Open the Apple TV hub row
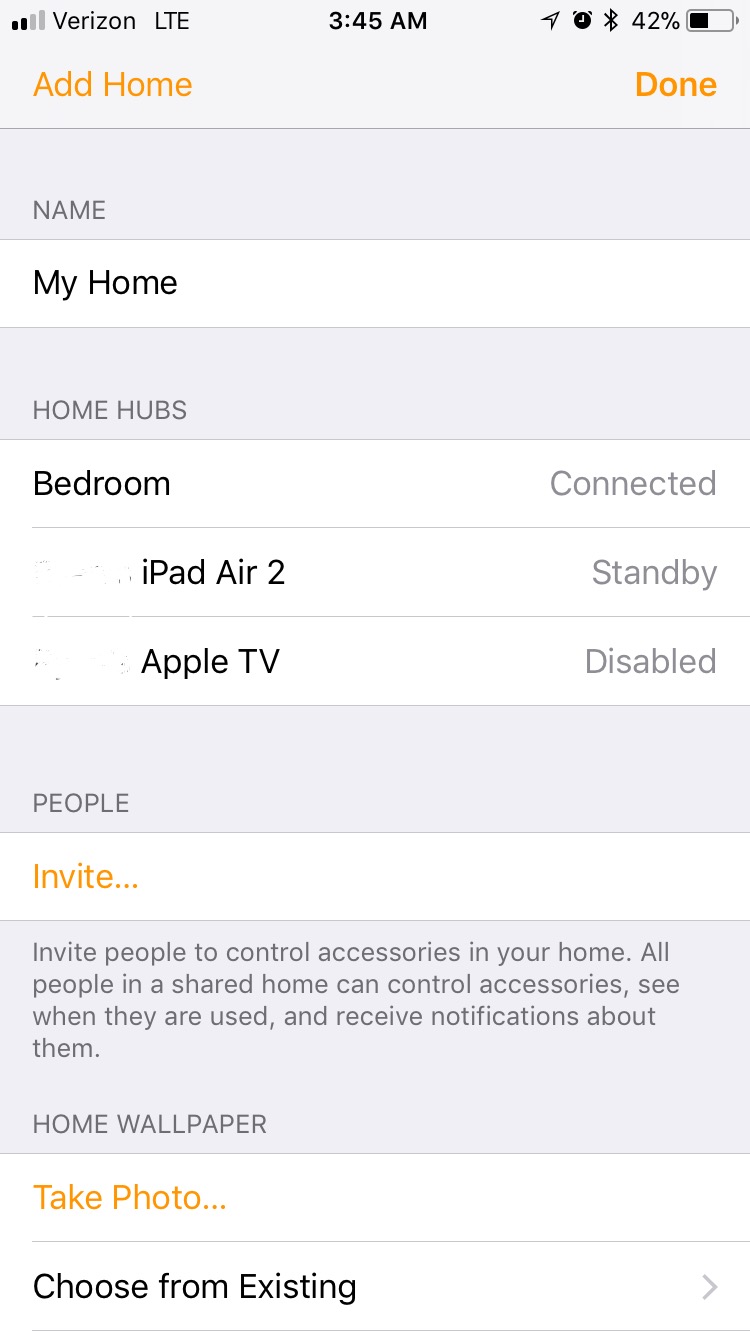The height and width of the screenshot is (1334, 750). (x=375, y=662)
